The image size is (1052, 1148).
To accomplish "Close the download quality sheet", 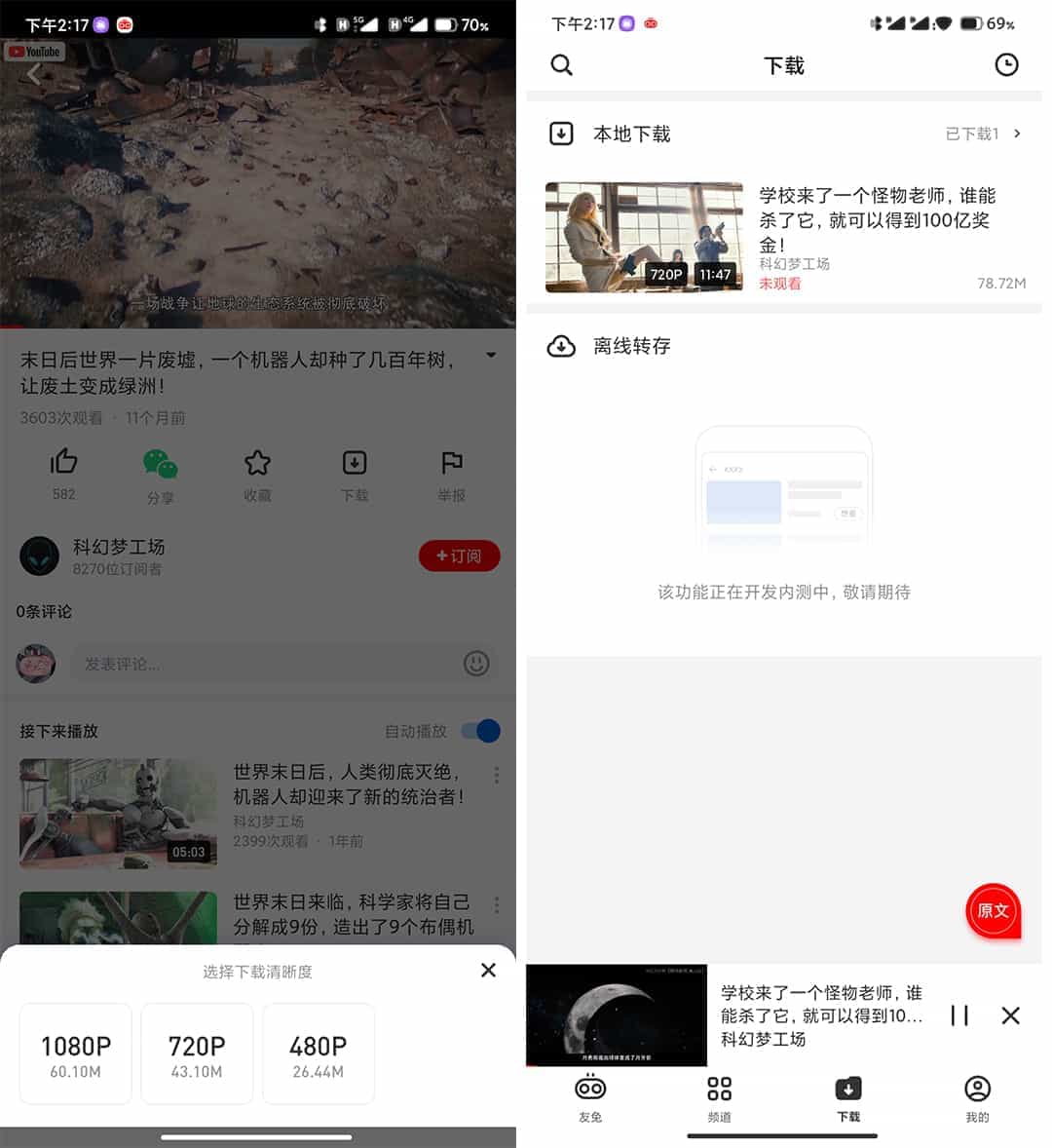I will 488,970.
